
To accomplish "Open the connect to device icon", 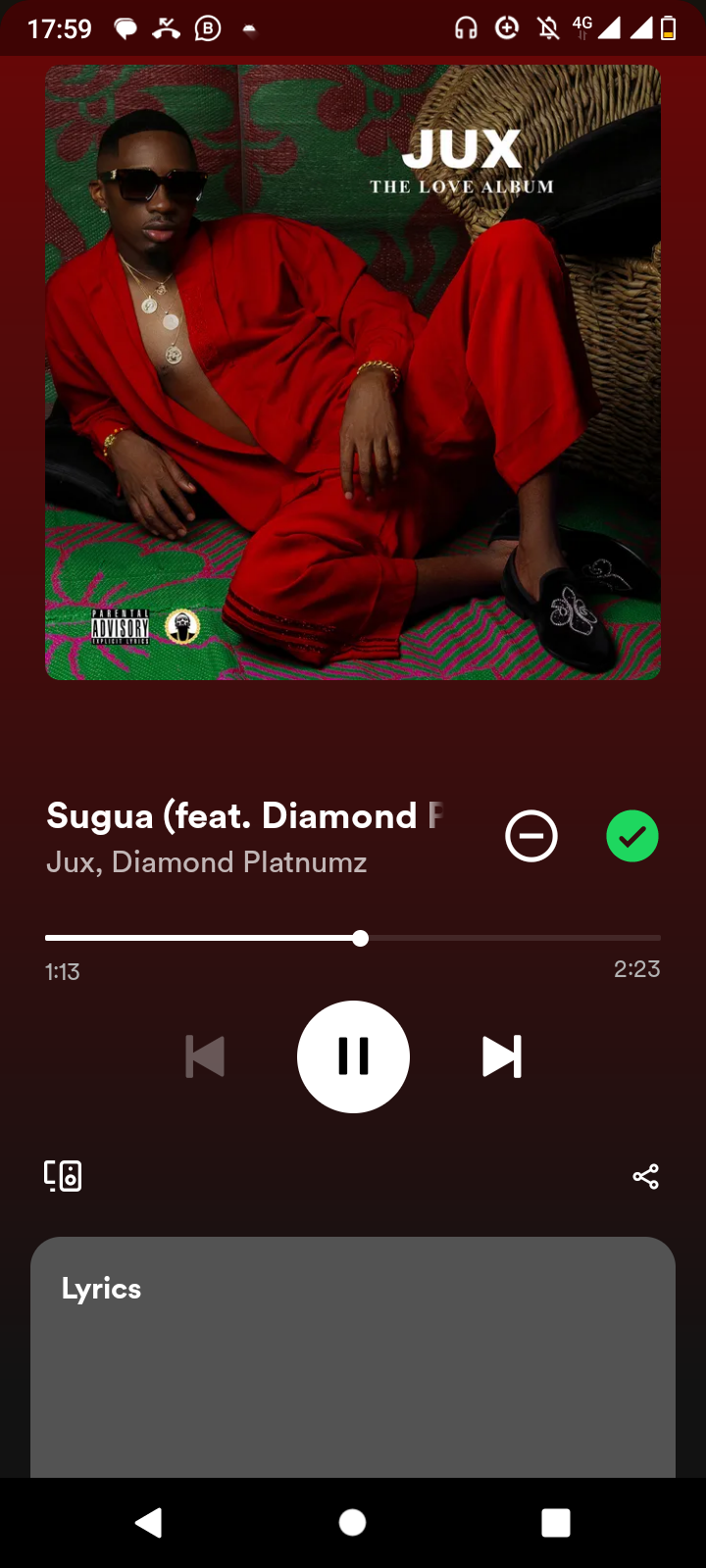I will [x=63, y=1175].
